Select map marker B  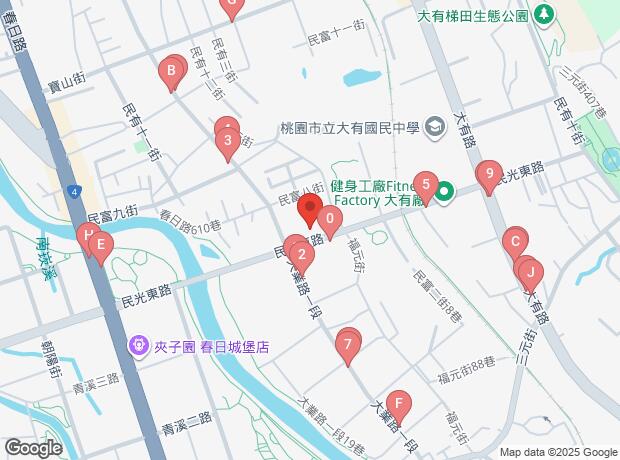[172, 71]
